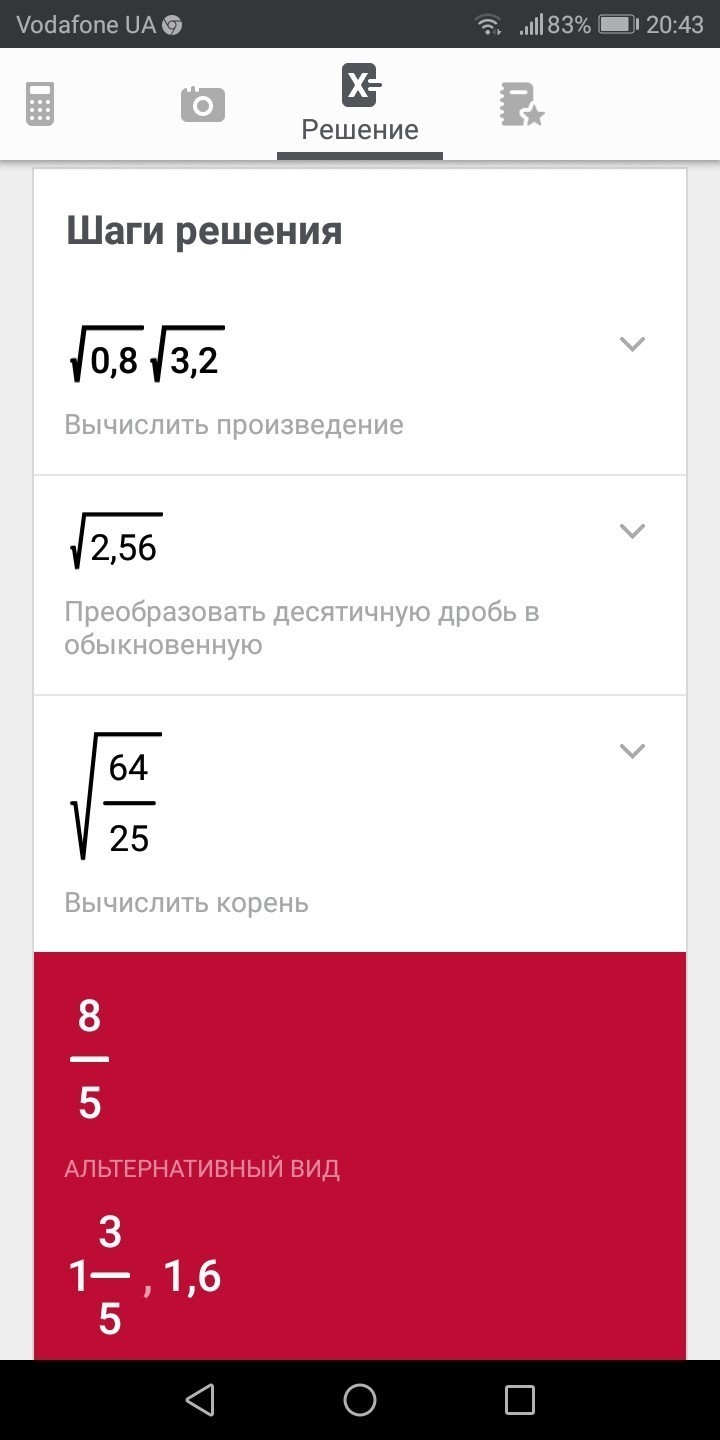This screenshot has height=1440, width=720.
Task: Open the starred notebook tab
Action: [521, 104]
